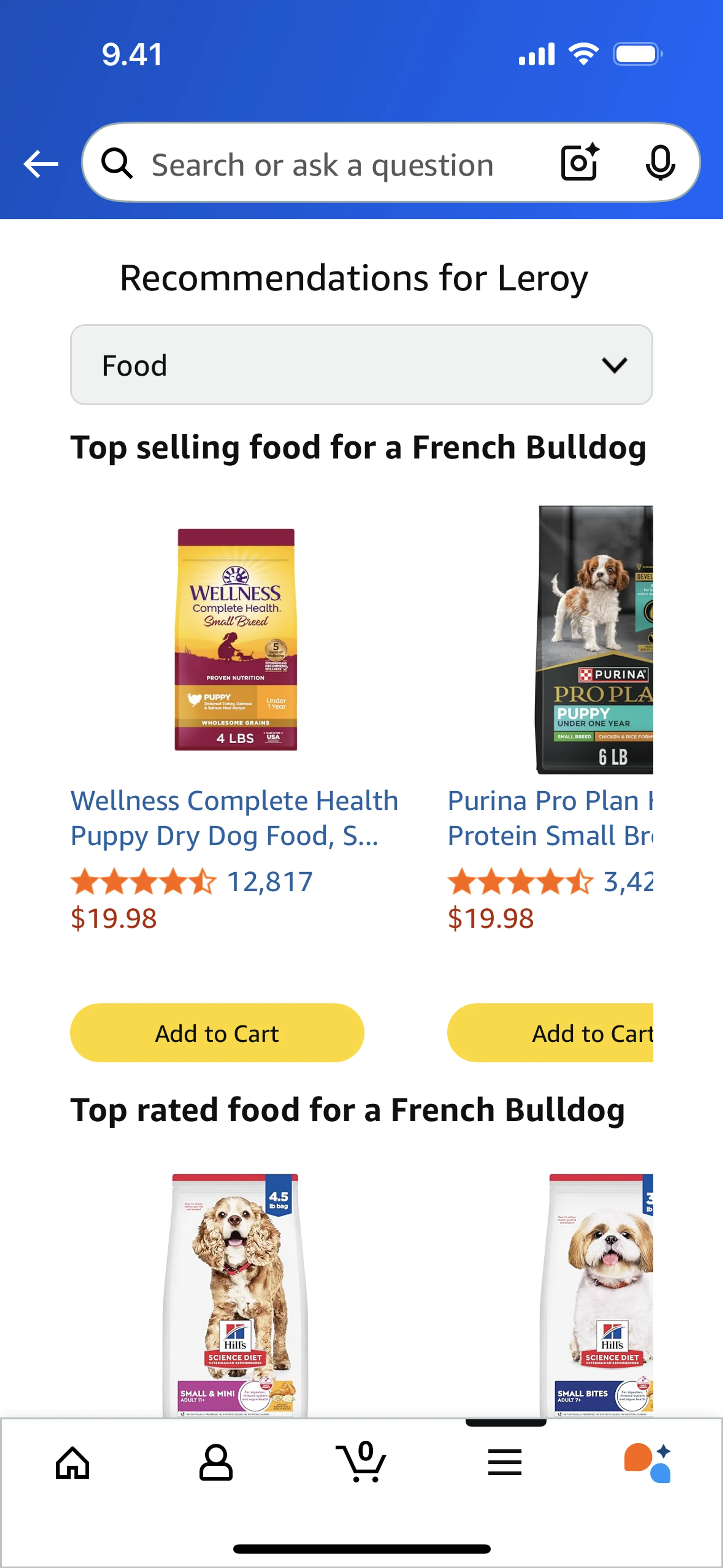This screenshot has height=1568, width=723.
Task: Add Purina Pro Plan to cart
Action: pyautogui.click(x=549, y=1033)
